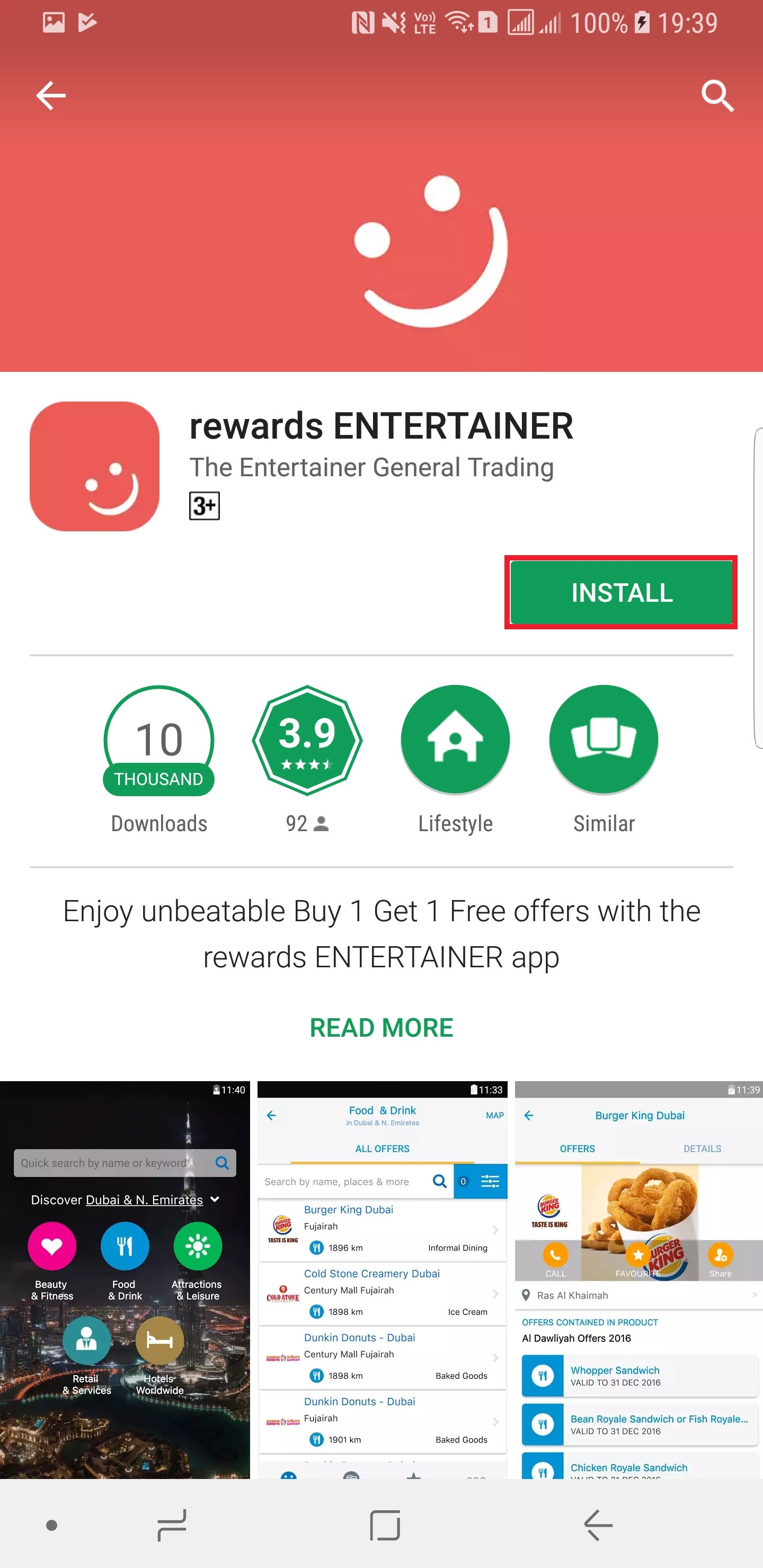Open the Lifestyle category
This screenshot has height=1568, width=763.
(455, 740)
